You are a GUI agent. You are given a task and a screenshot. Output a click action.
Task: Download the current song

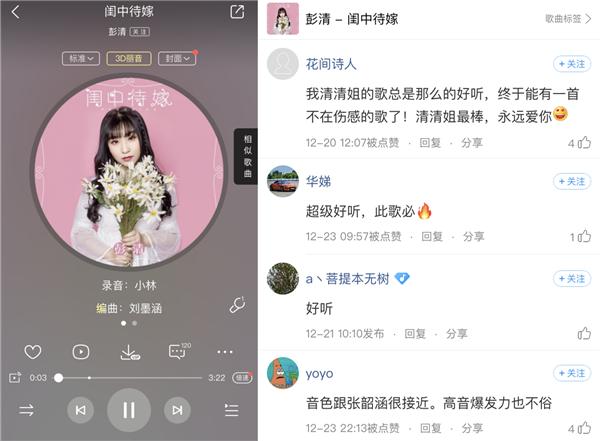pyautogui.click(x=129, y=352)
